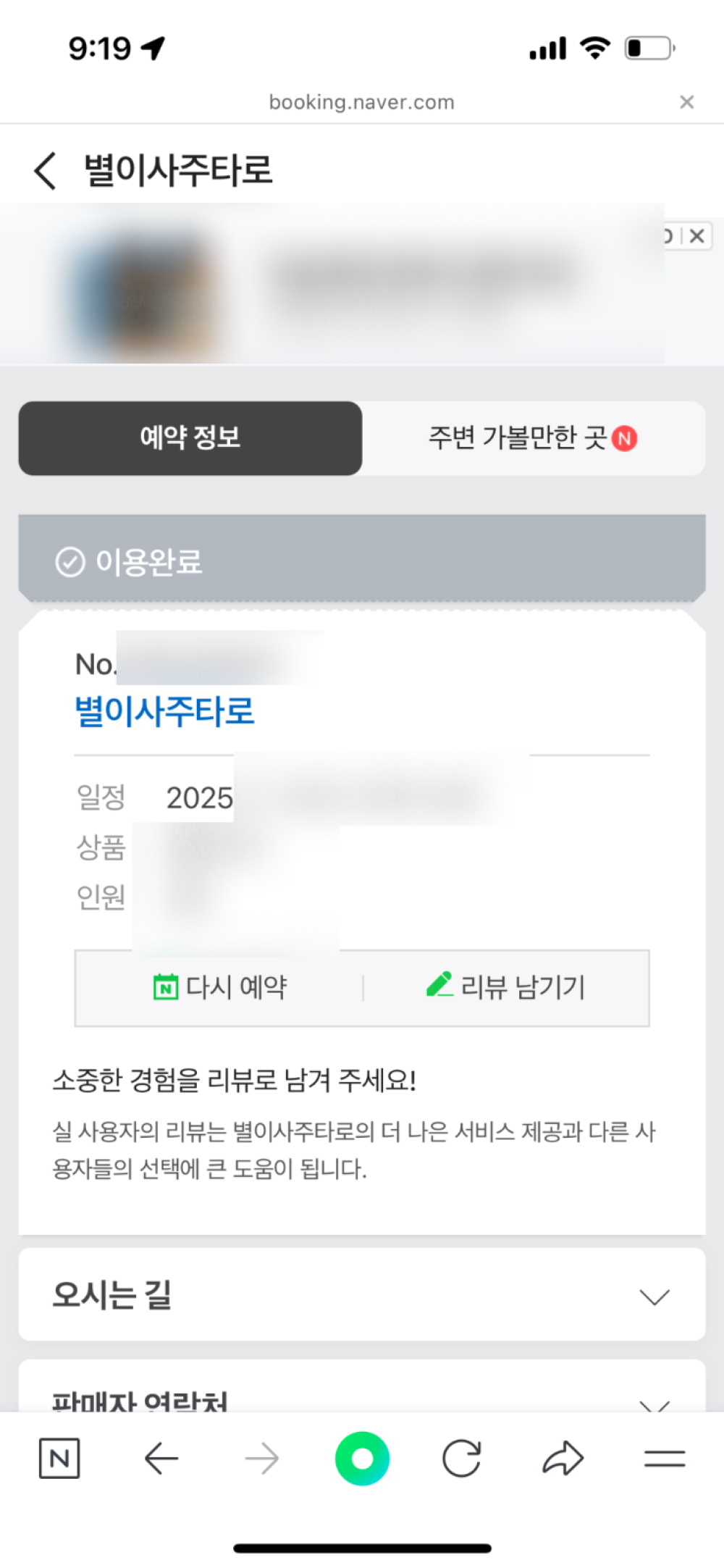Screen dimensions: 724x1568
Task: Expand the 오시는 길 section
Action: [362, 1295]
